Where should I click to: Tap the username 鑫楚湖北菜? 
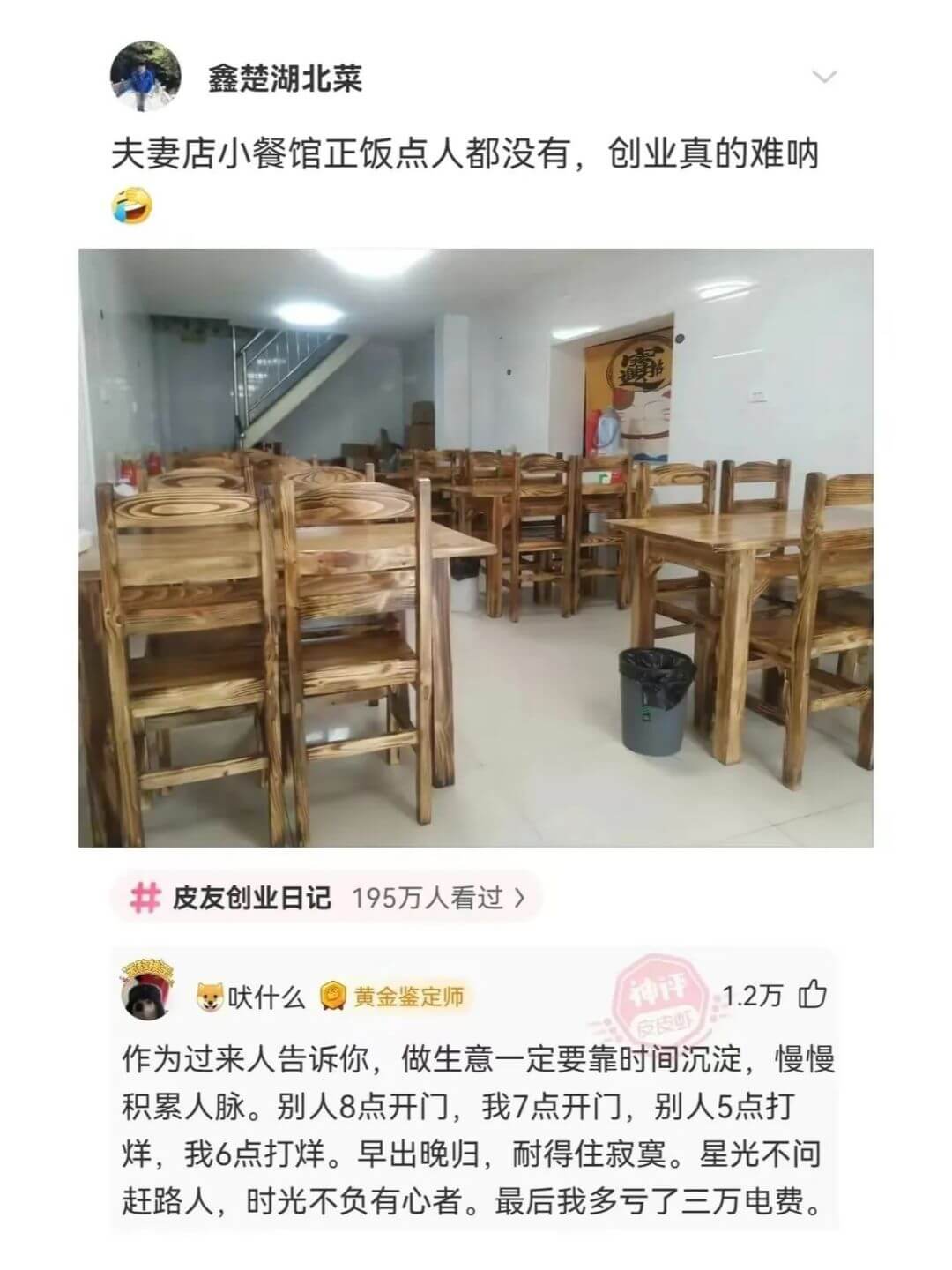(x=285, y=79)
